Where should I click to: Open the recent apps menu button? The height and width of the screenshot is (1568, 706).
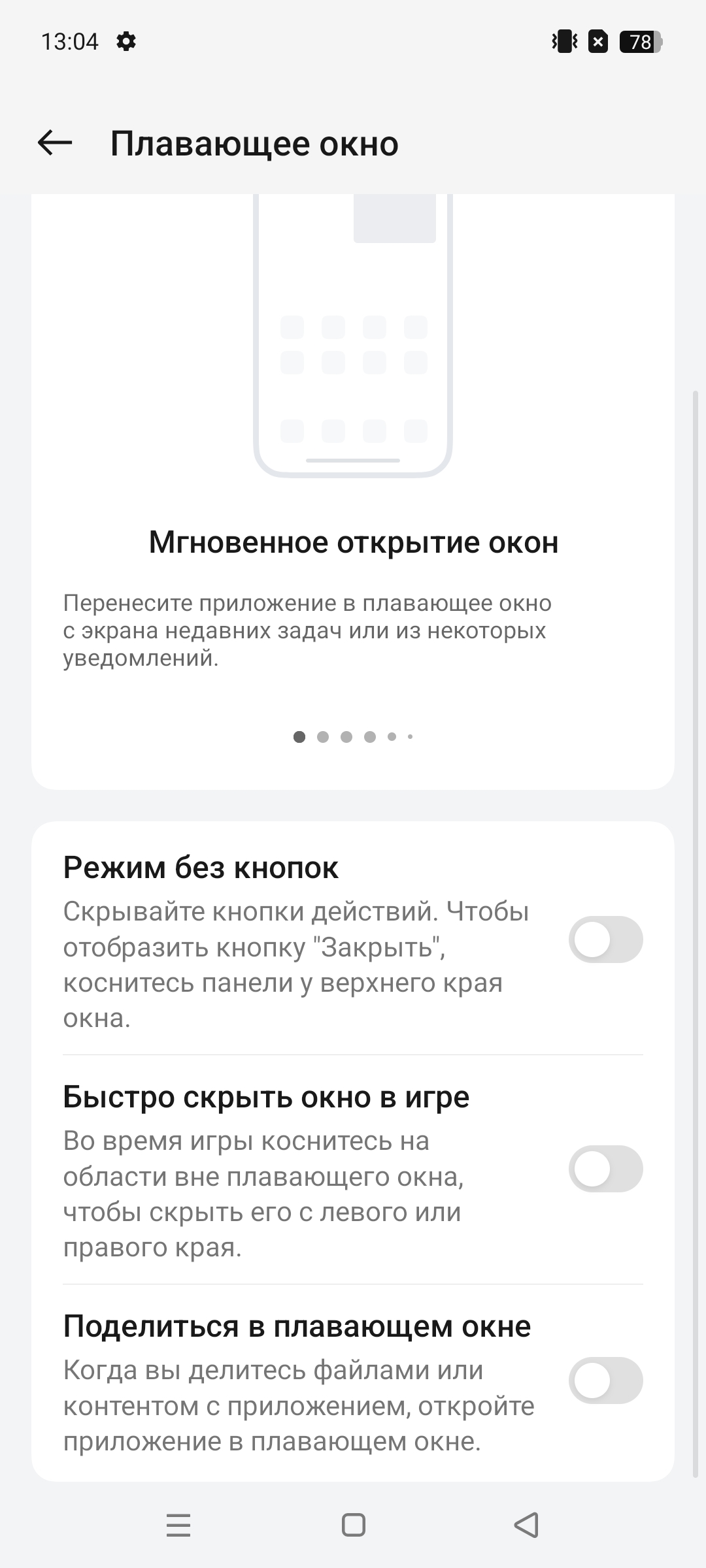click(178, 1526)
